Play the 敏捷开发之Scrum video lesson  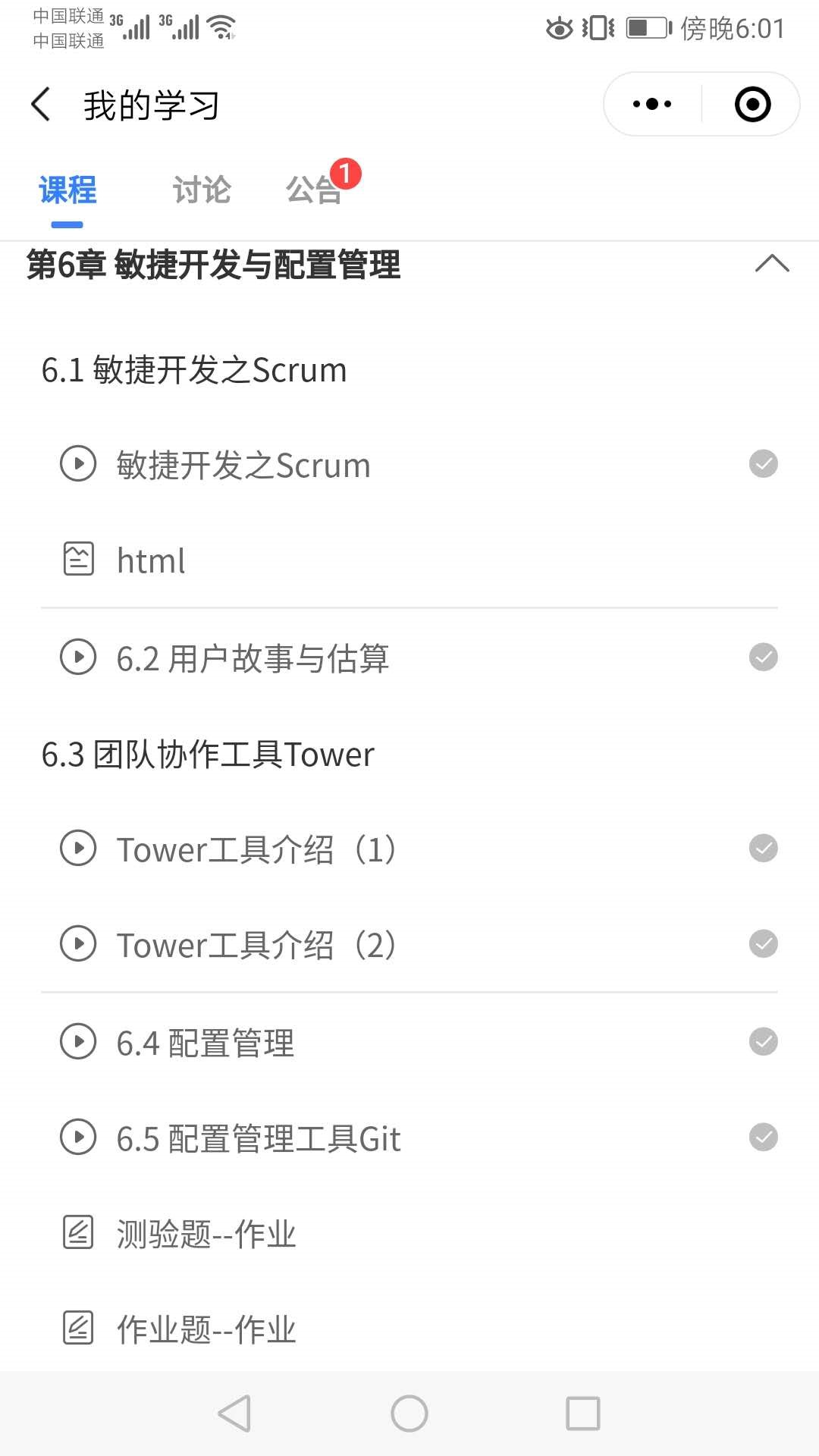(x=243, y=465)
